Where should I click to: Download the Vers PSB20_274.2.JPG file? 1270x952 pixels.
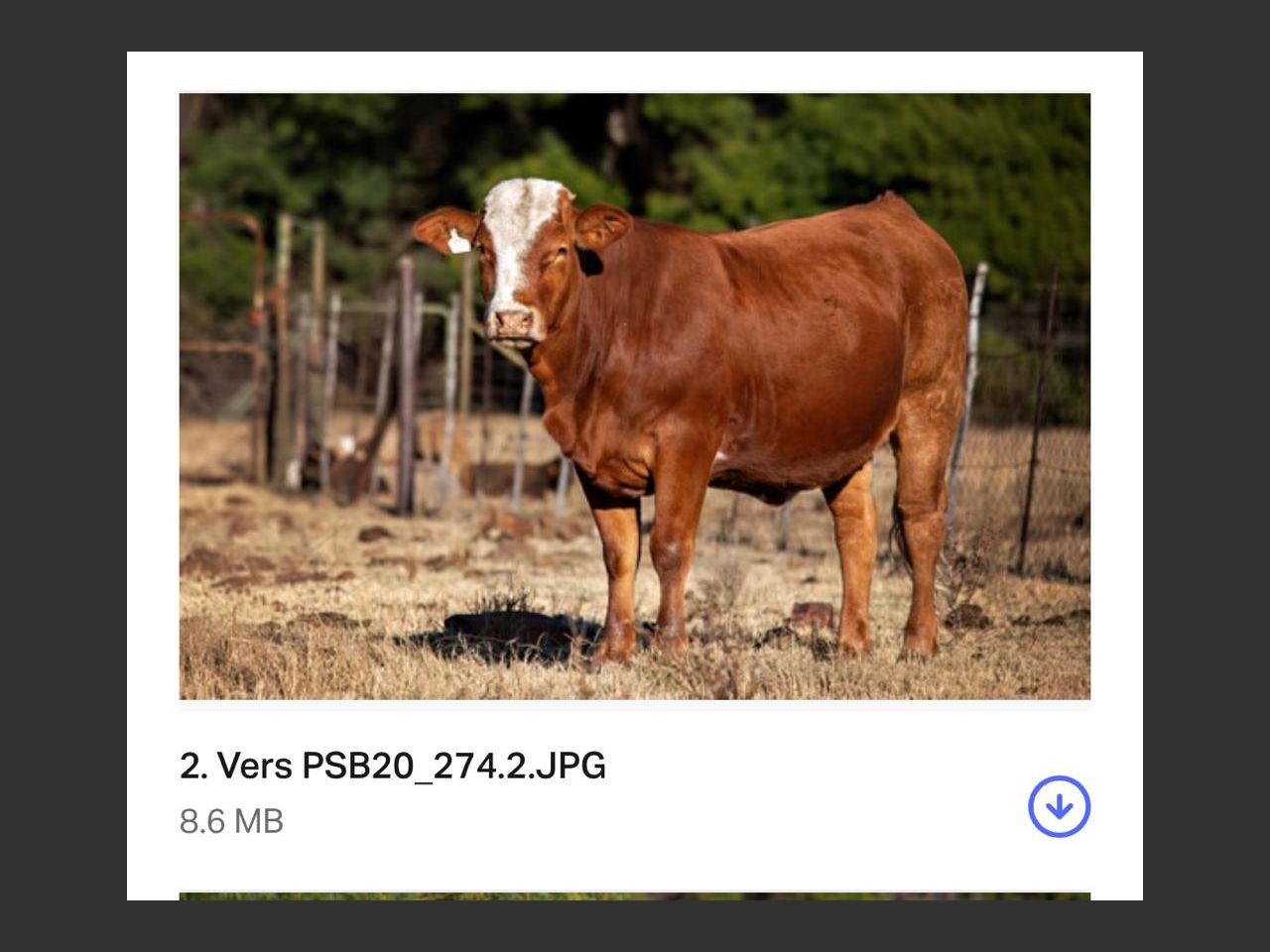click(1059, 806)
